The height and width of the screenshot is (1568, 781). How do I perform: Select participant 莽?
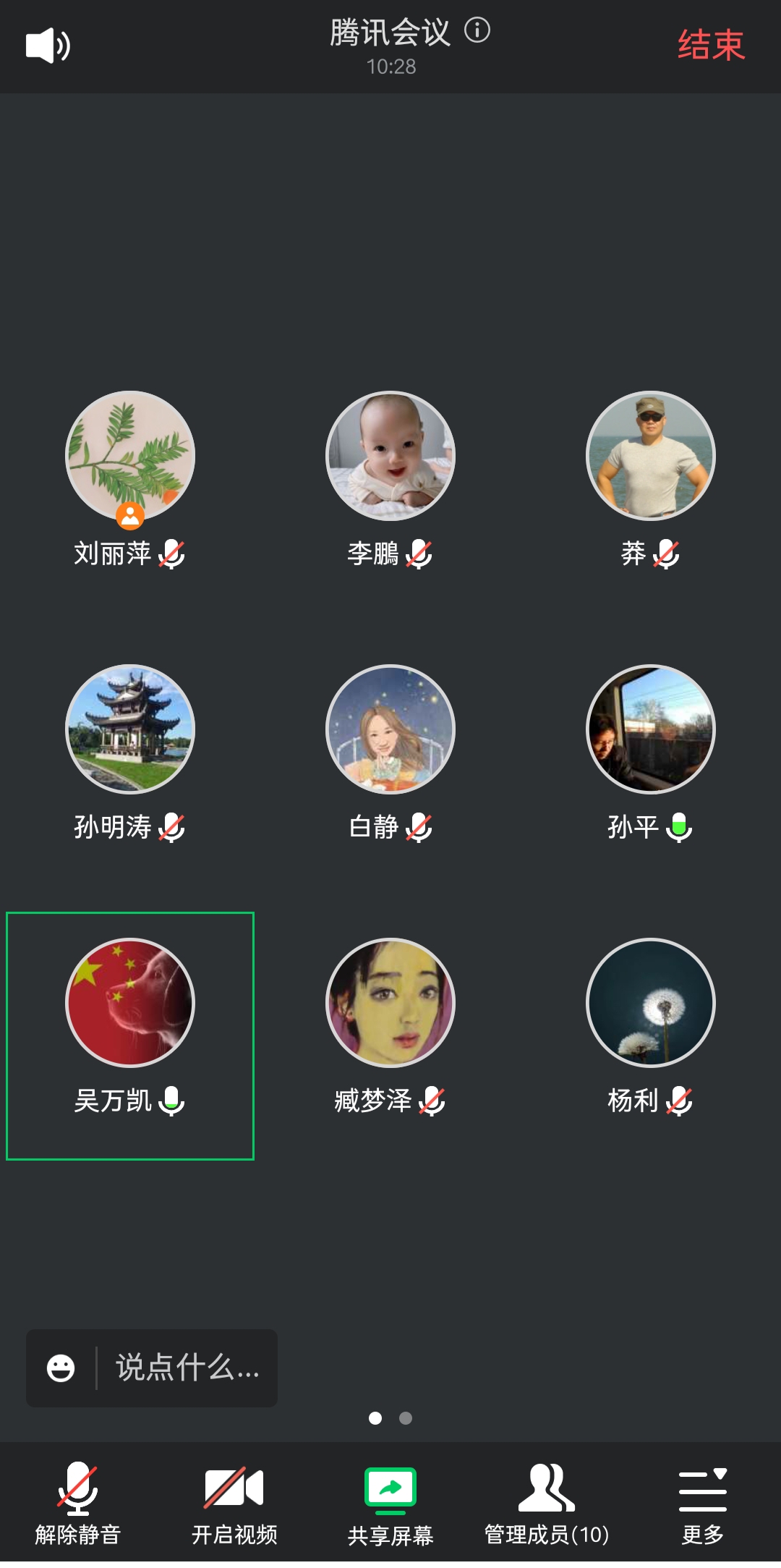point(651,457)
